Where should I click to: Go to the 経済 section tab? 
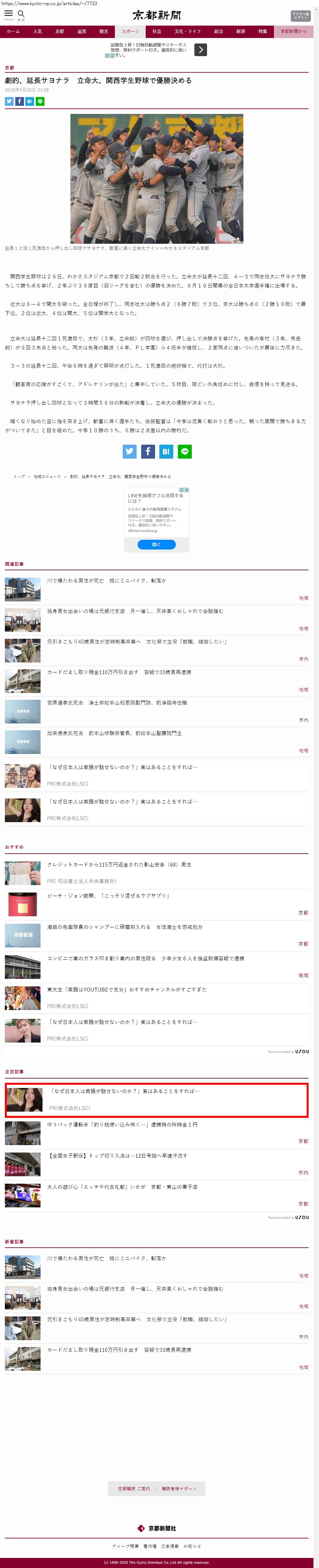pos(240,32)
